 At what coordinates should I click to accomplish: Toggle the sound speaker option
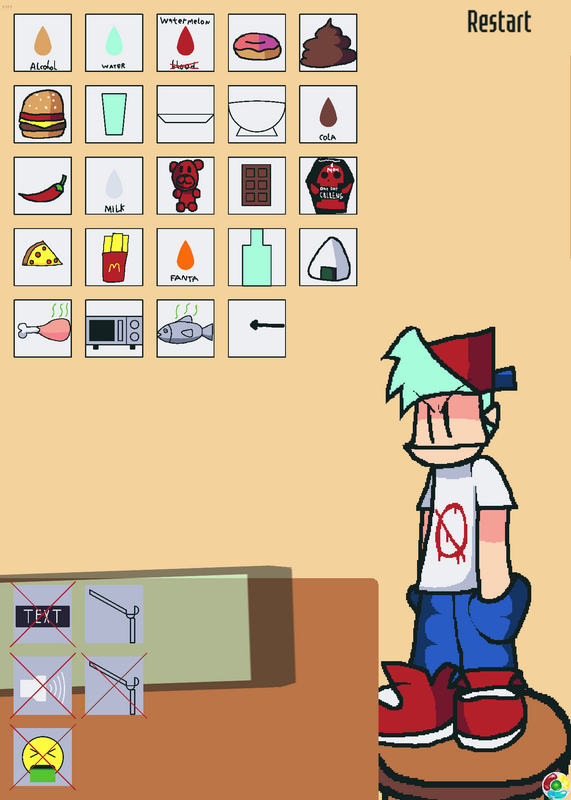pos(43,686)
